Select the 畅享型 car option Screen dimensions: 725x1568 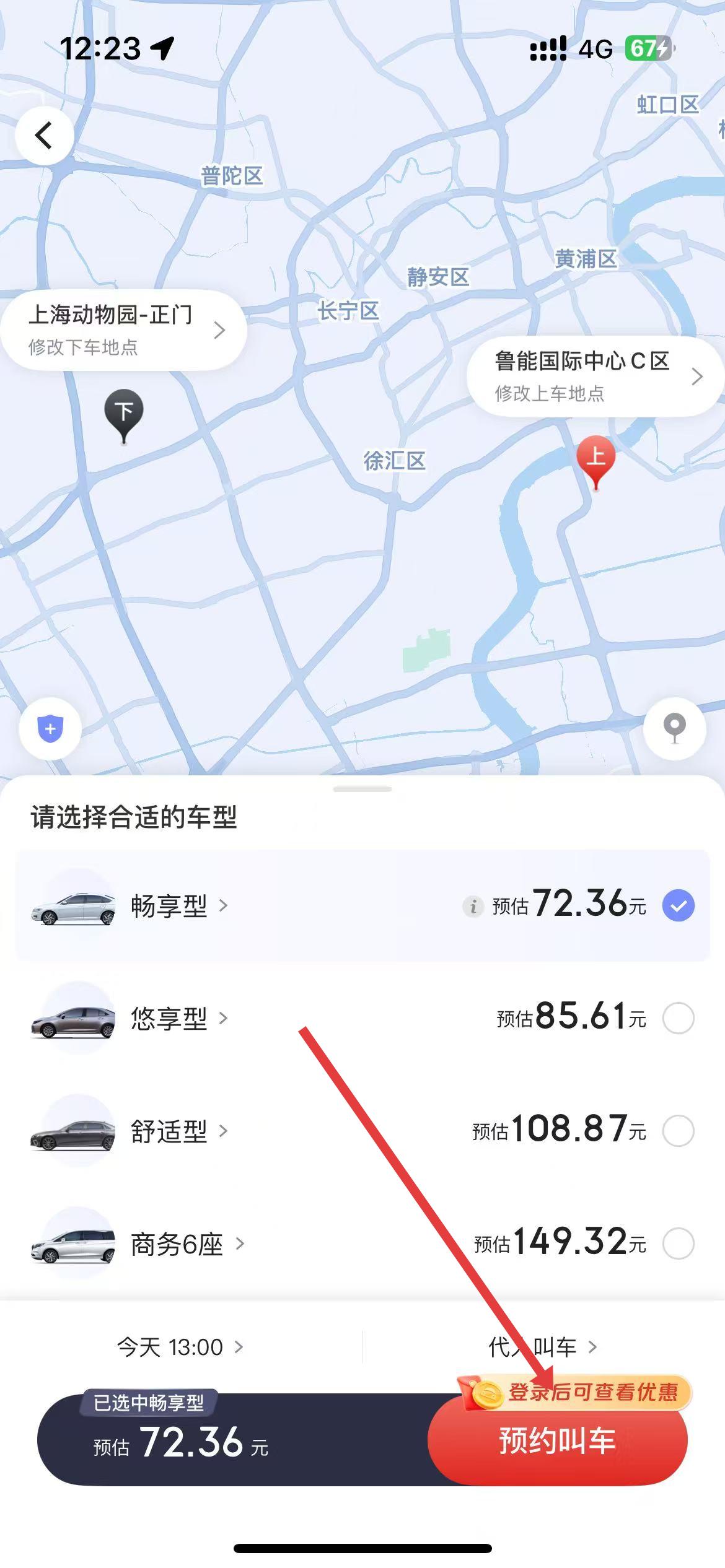pos(678,905)
